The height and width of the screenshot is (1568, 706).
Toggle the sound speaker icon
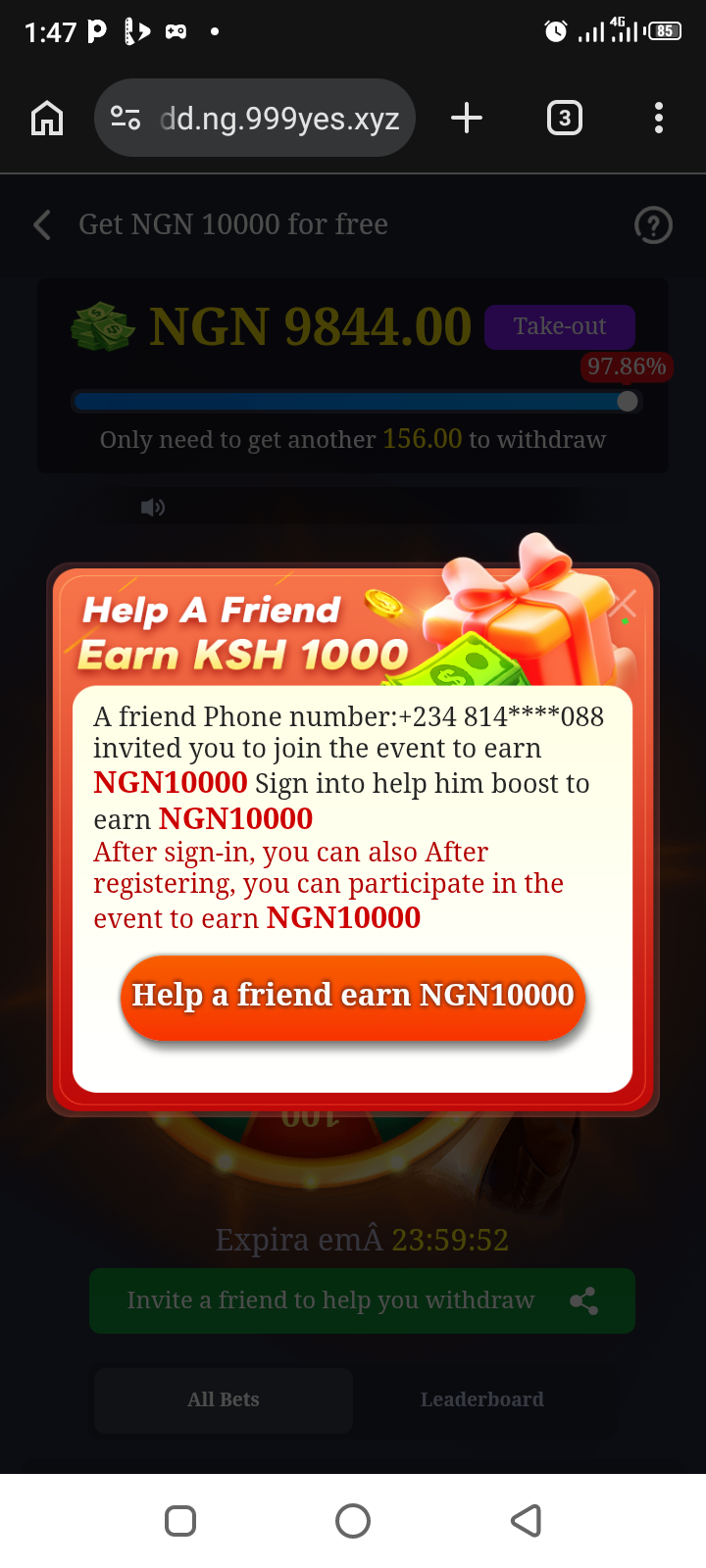click(153, 507)
